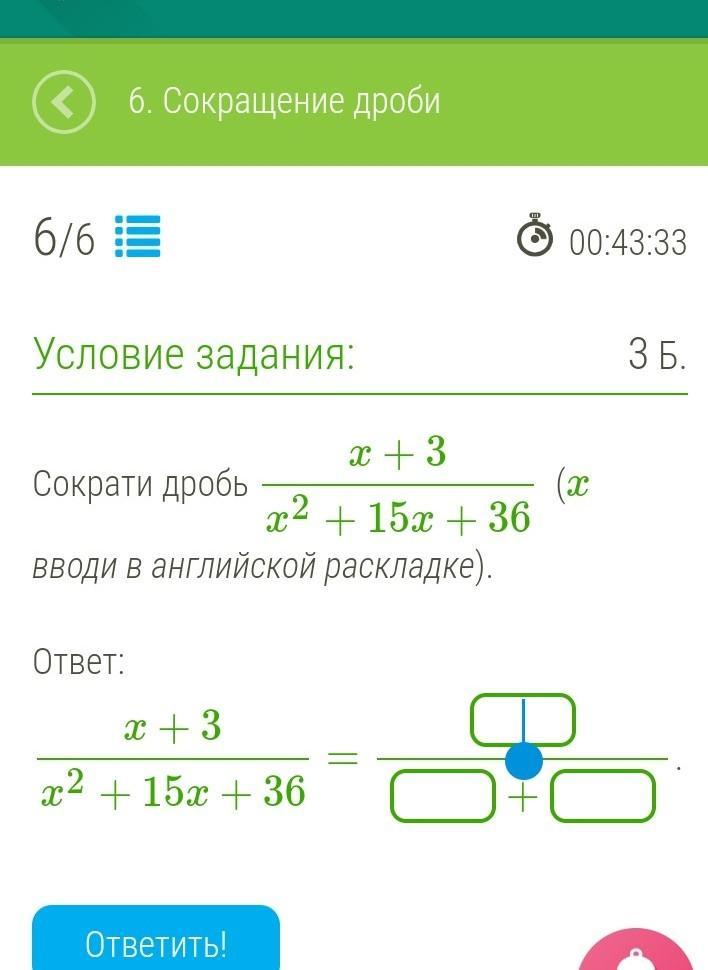Tap the numerator answer field

coord(523,720)
